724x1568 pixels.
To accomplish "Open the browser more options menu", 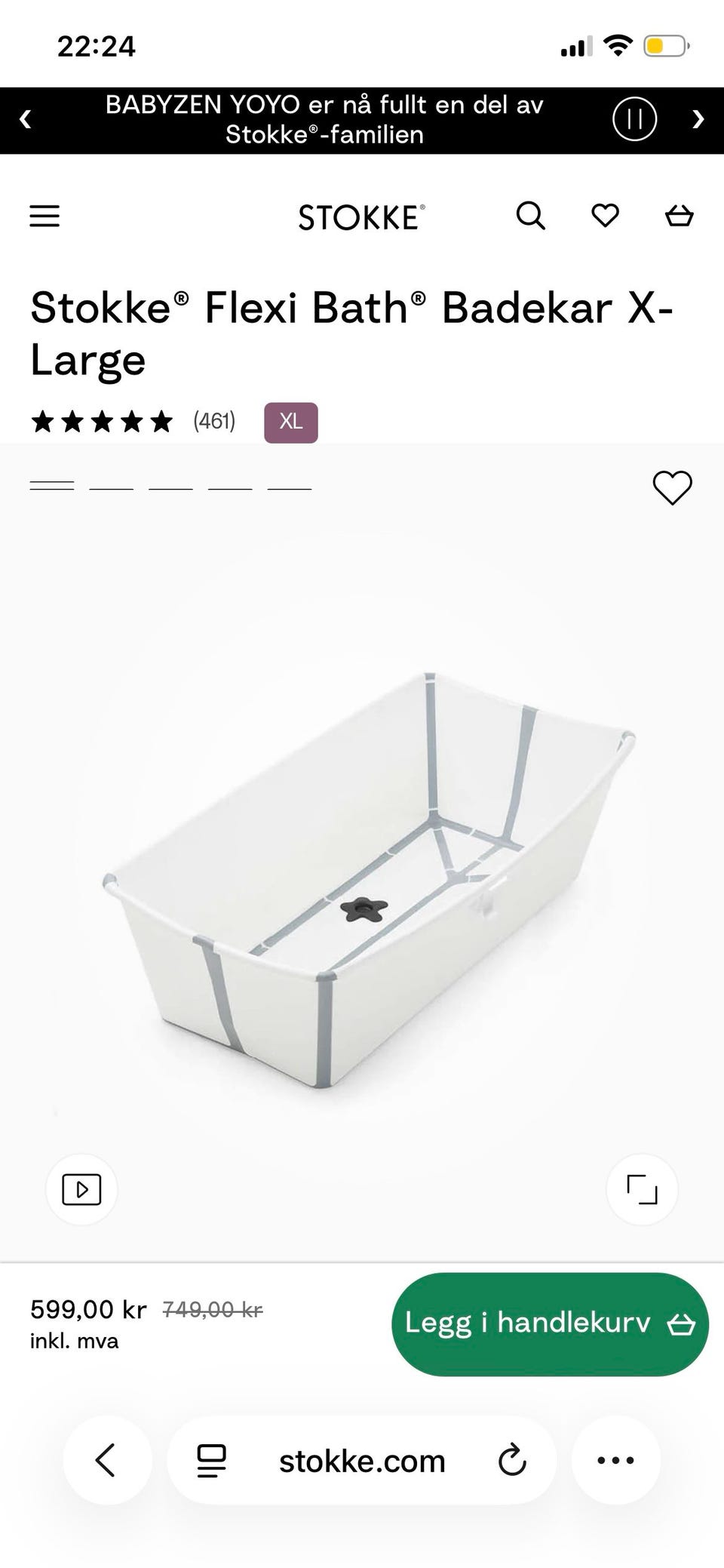I will [616, 1460].
